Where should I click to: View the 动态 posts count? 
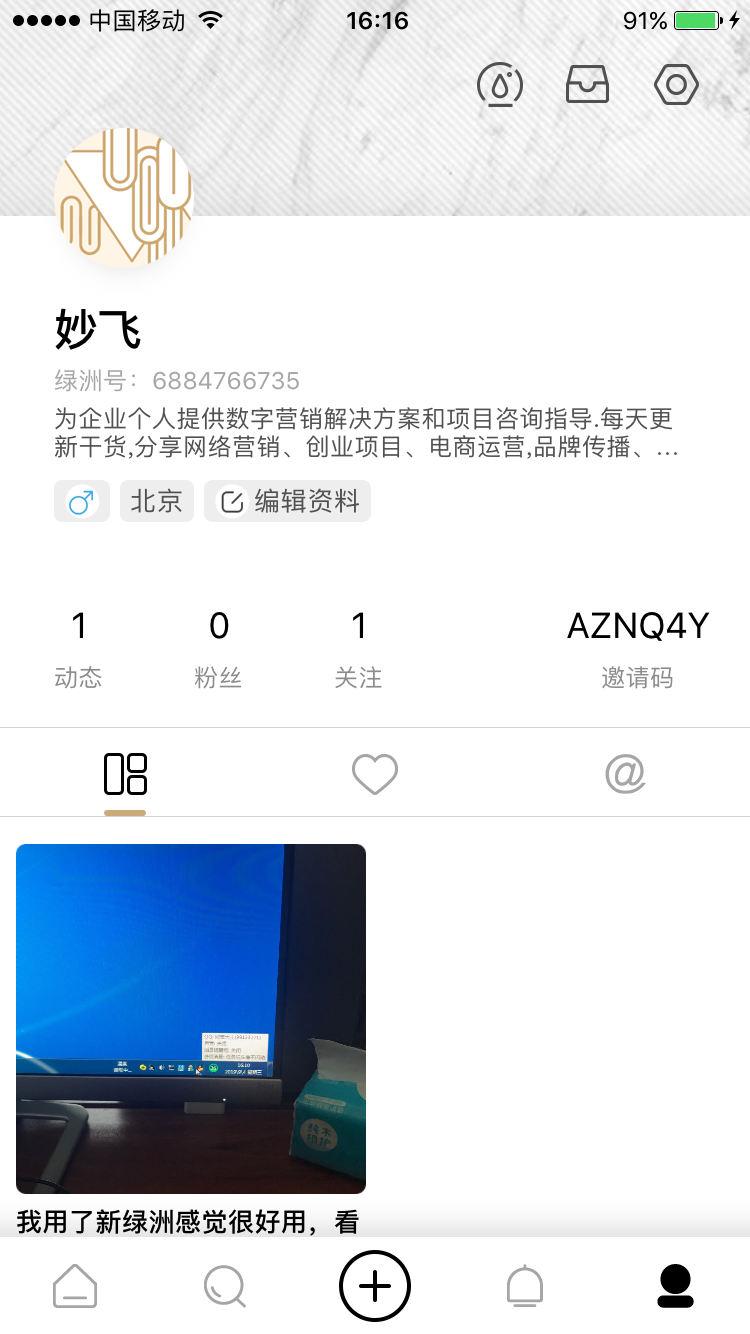[x=78, y=648]
